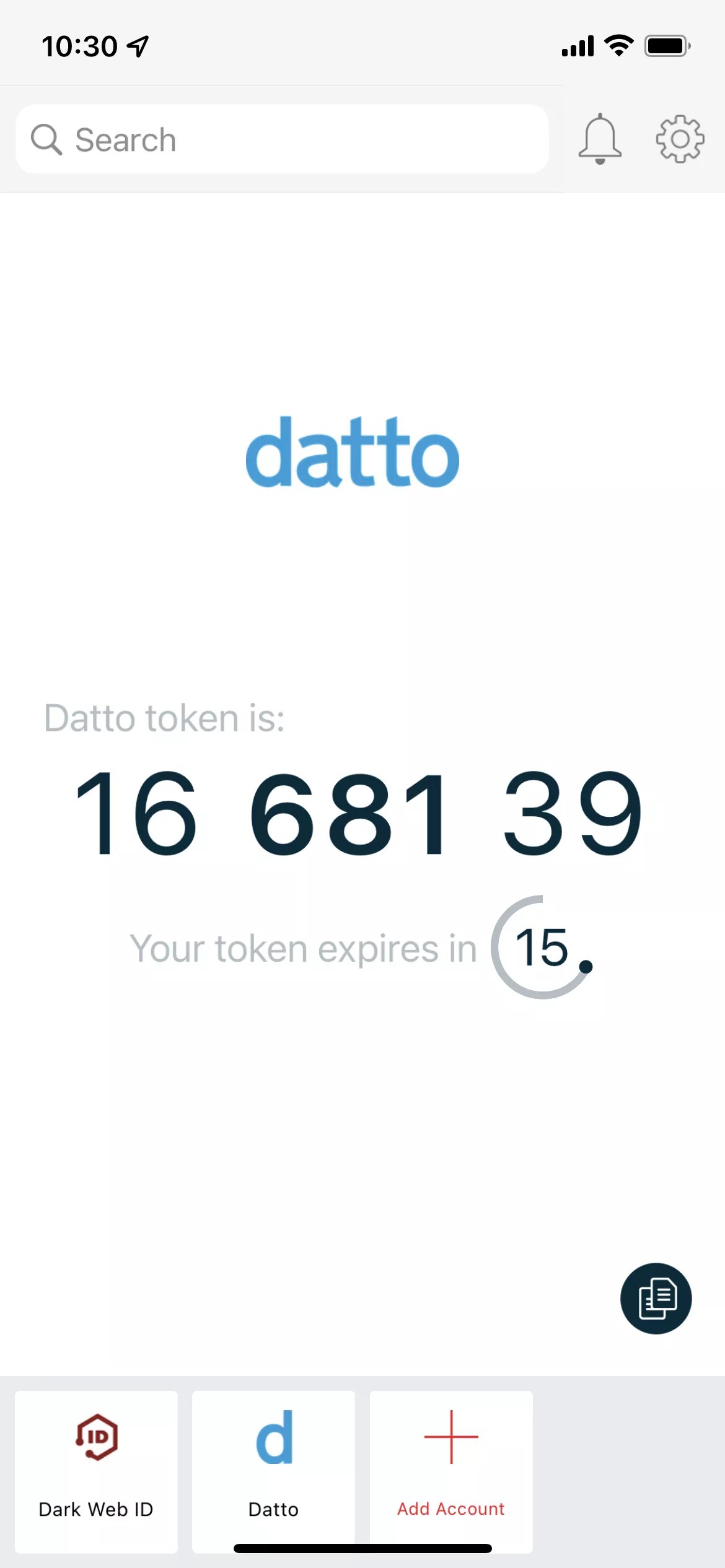Open settings gear icon
The width and height of the screenshot is (725, 1568).
coord(680,139)
